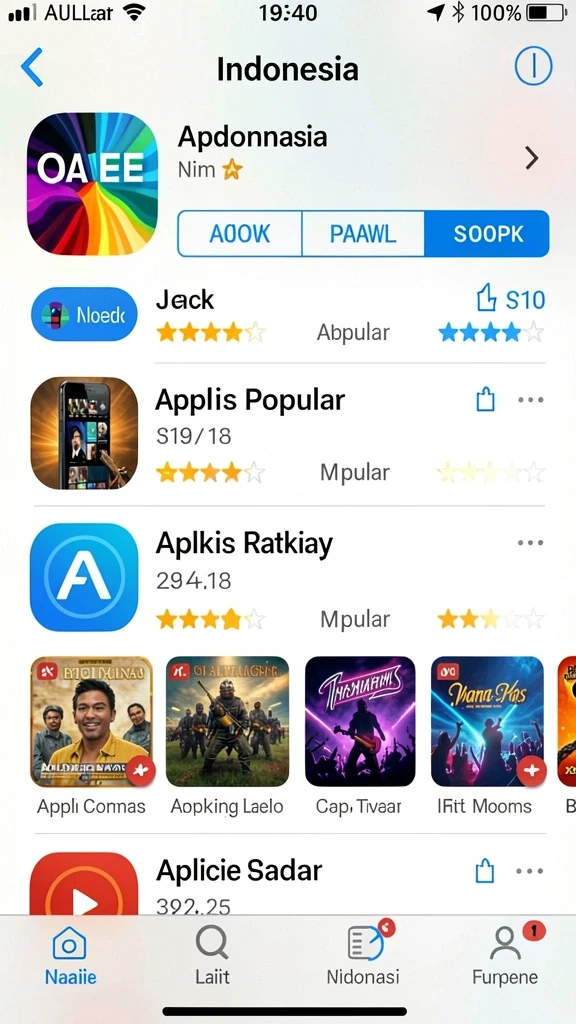Image resolution: width=576 pixels, height=1024 pixels.
Task: Switch to the Nidonasi tab
Action: coord(363,955)
